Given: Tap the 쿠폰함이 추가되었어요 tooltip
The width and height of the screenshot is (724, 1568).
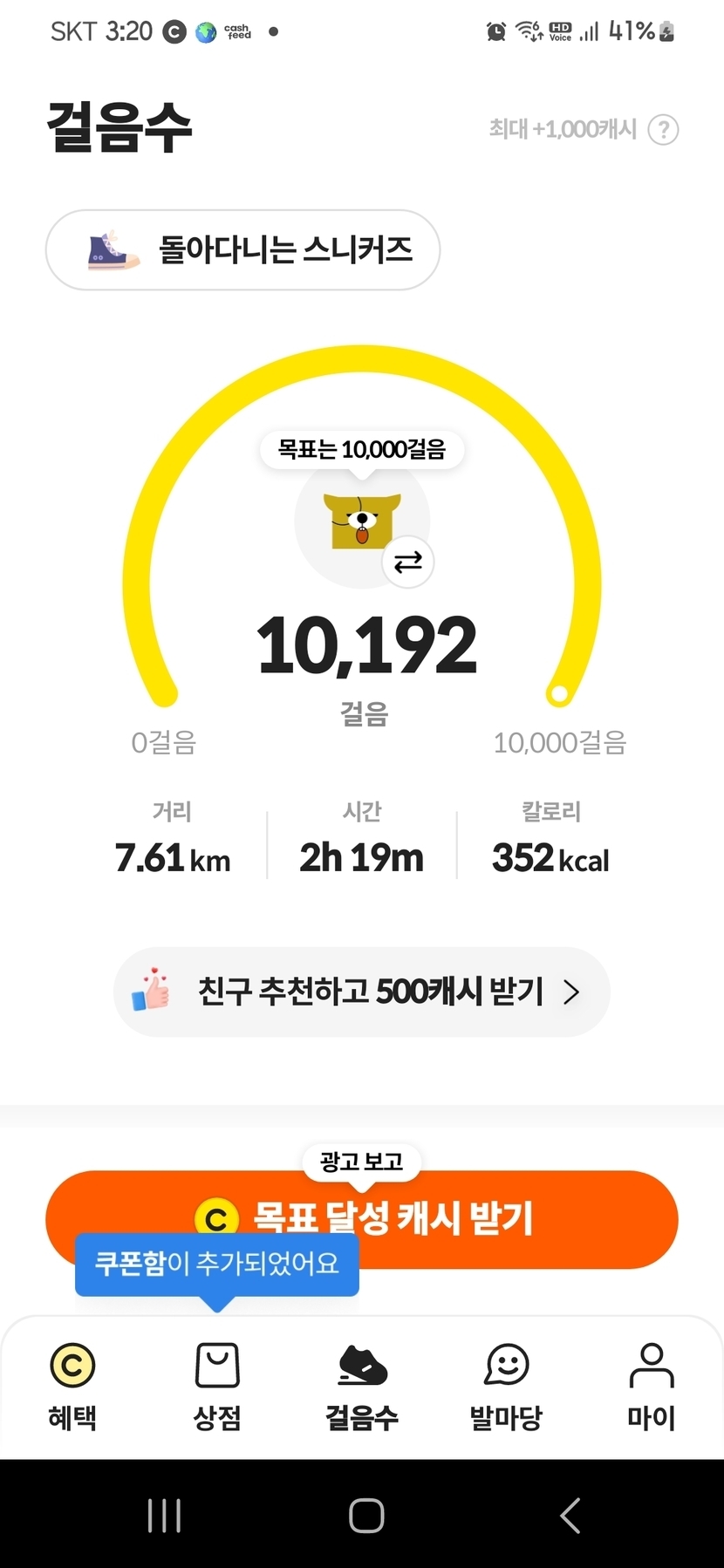Looking at the screenshot, I should (217, 1265).
